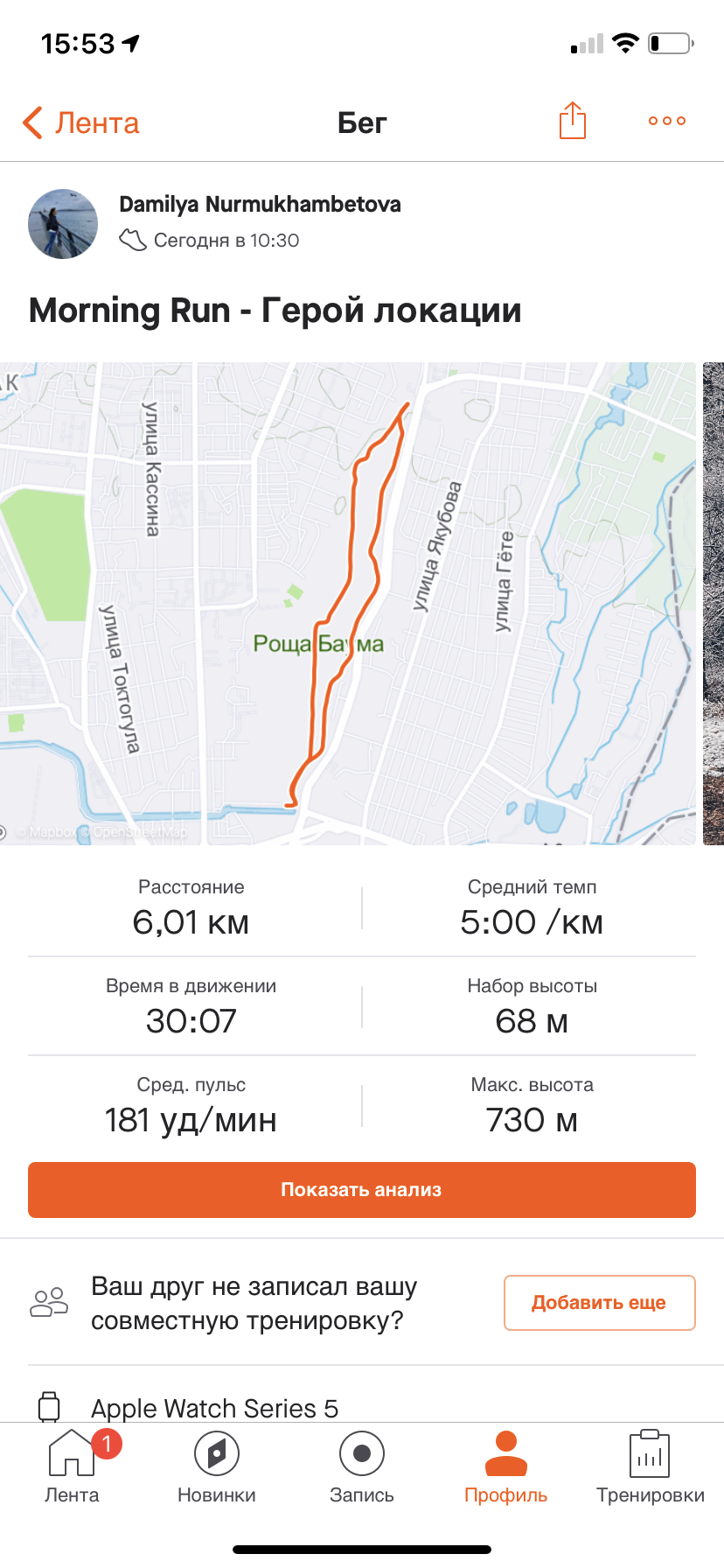Image resolution: width=724 pixels, height=1568 pixels.
Task: Switch to the Профиль tab
Action: (506, 1466)
